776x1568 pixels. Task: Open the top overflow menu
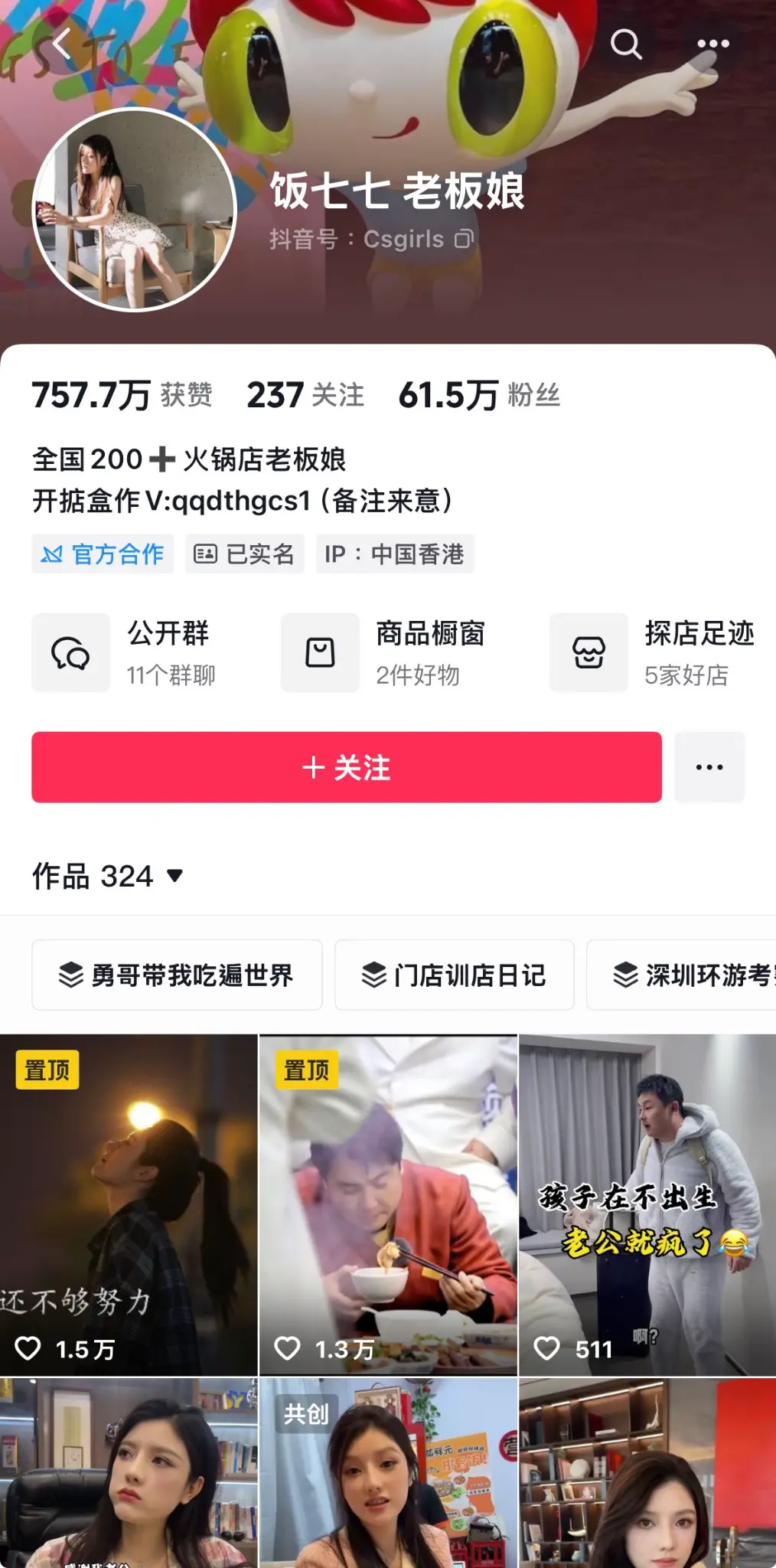[x=712, y=44]
